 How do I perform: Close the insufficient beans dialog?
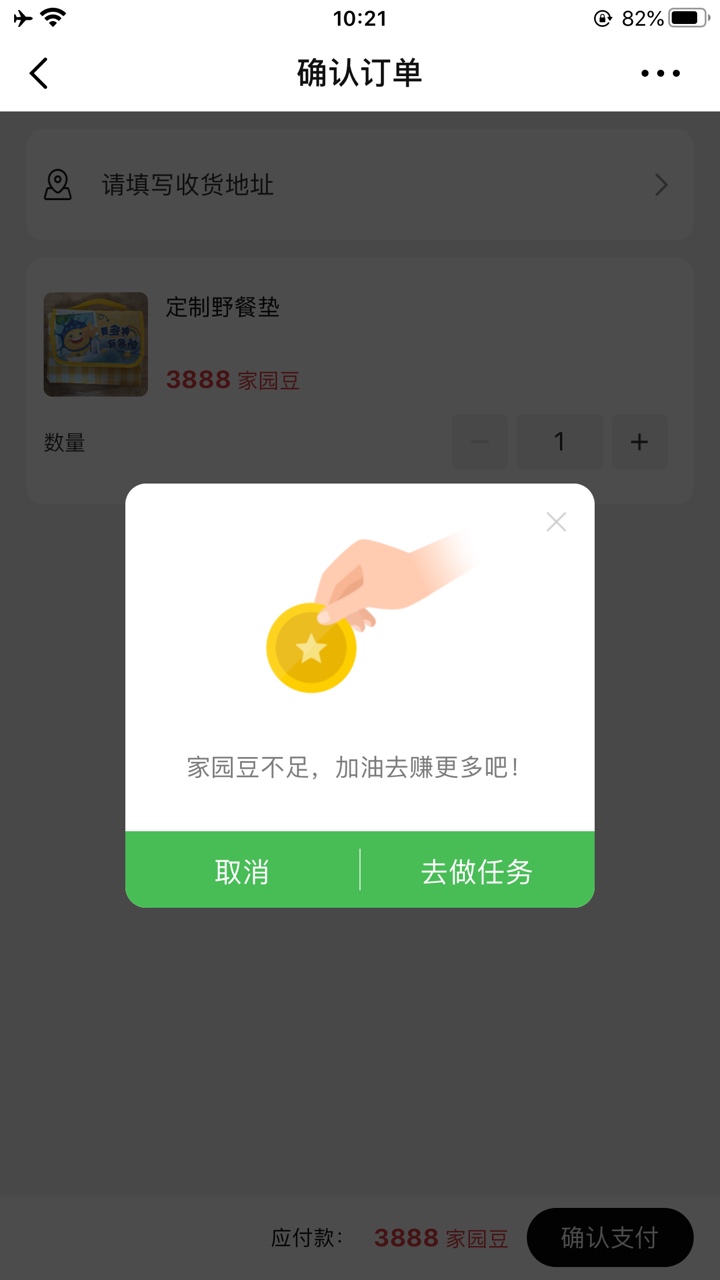[556, 522]
